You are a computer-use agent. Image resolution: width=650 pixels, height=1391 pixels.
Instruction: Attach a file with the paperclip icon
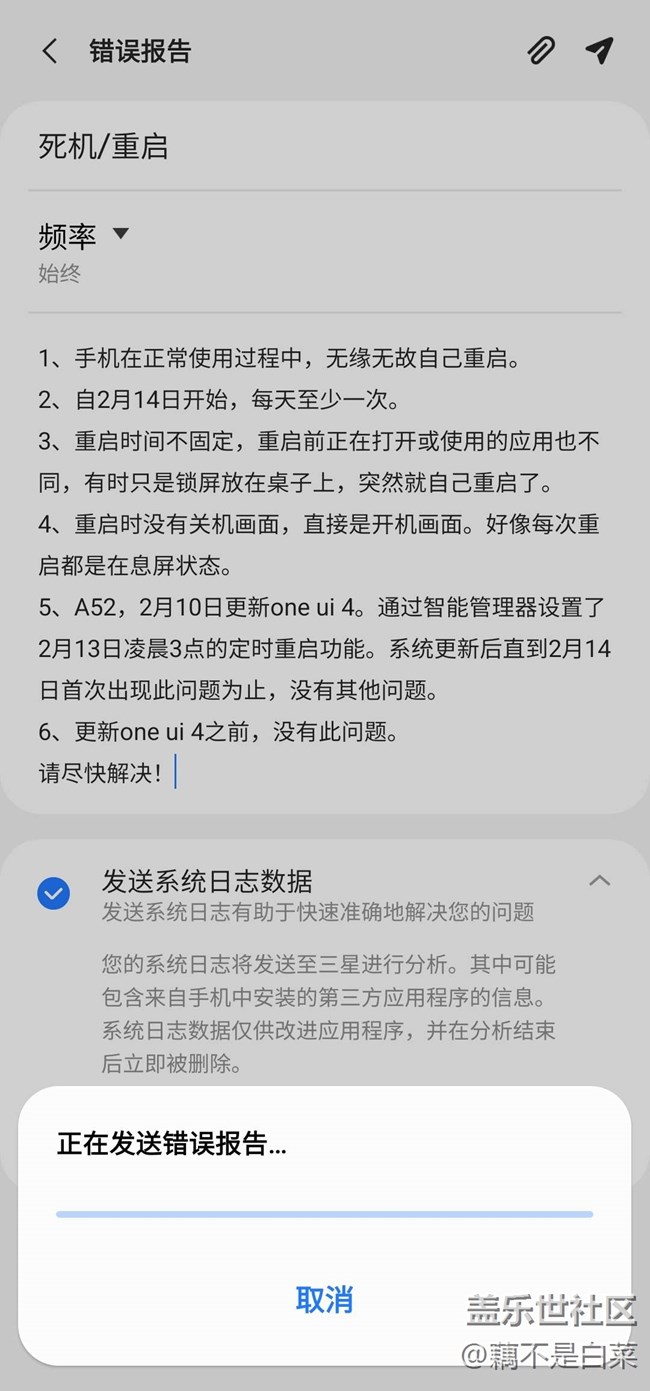click(x=540, y=51)
